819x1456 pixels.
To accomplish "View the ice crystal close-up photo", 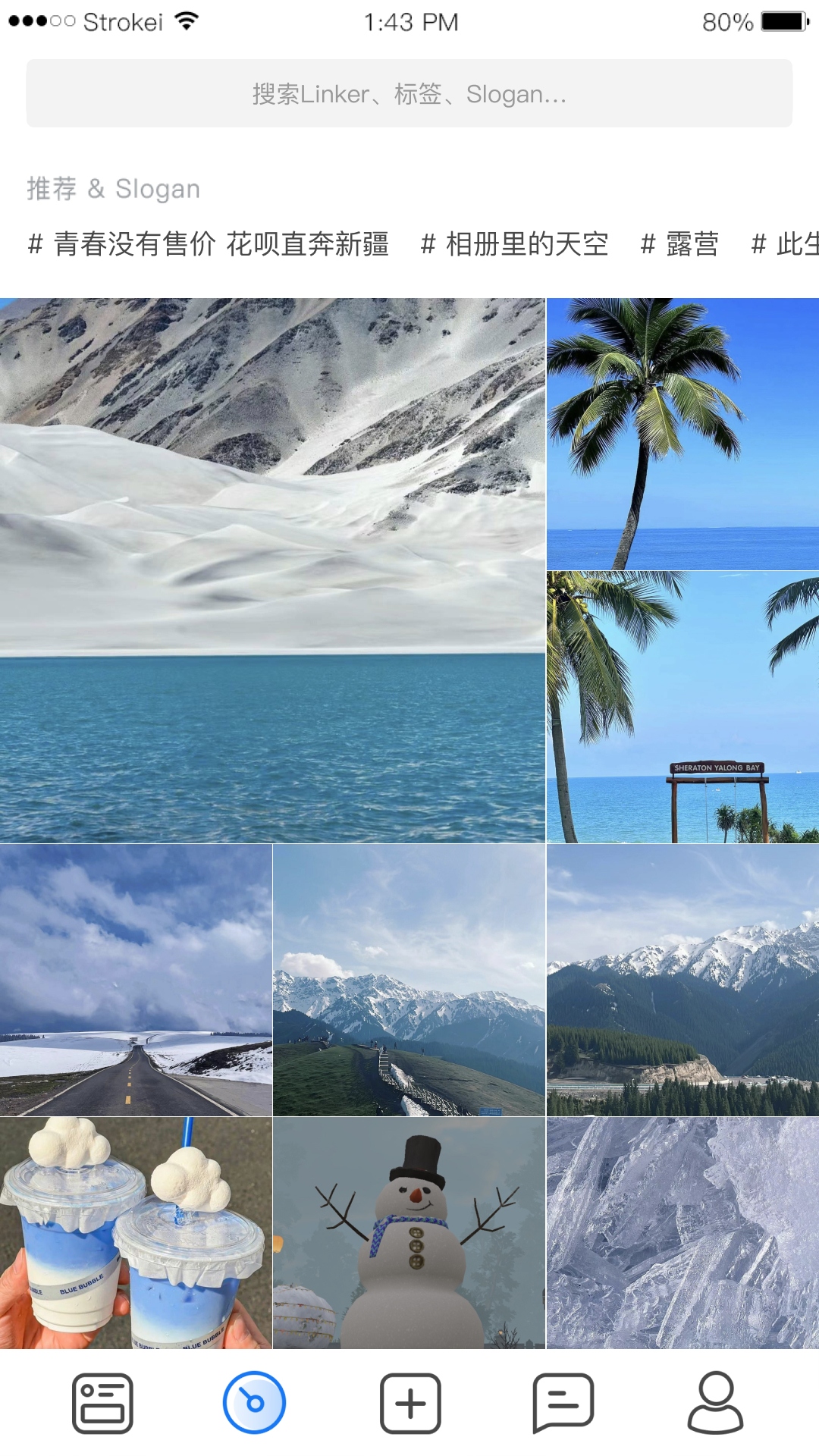I will click(x=682, y=1232).
